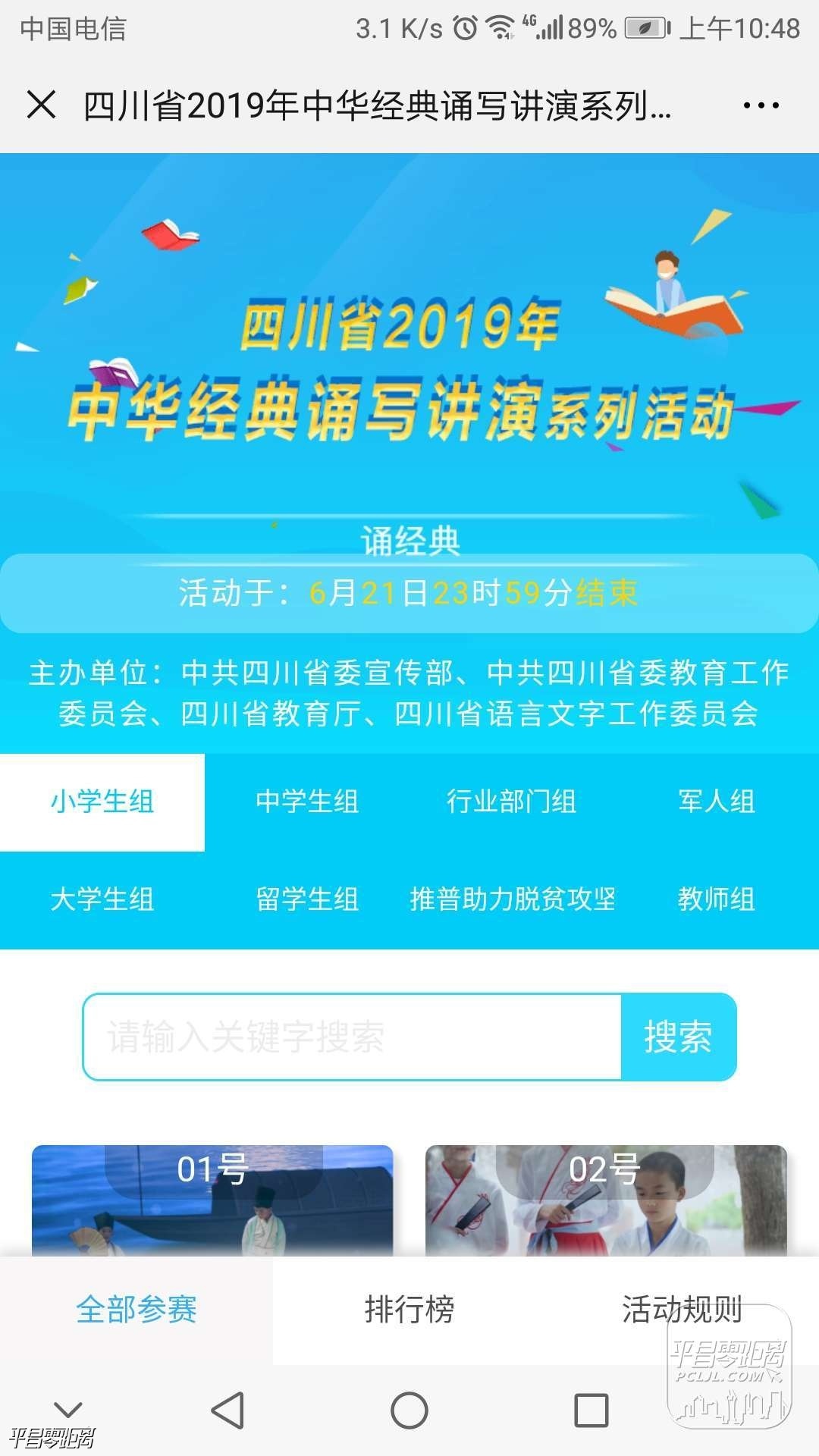Image resolution: width=819 pixels, height=1456 pixels.
Task: Switch to the 全部参赛 tab
Action: [x=136, y=1310]
